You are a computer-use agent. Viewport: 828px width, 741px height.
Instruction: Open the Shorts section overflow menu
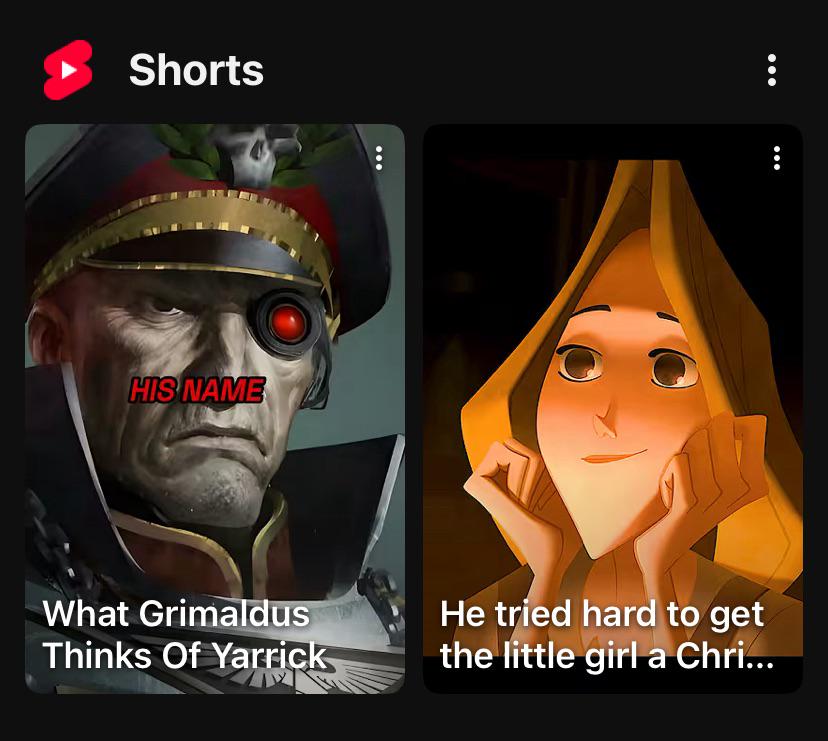771,70
